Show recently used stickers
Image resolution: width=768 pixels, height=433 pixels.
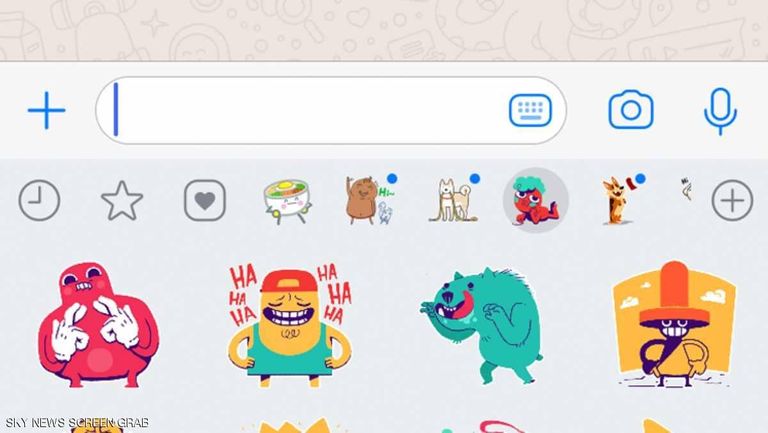click(40, 201)
